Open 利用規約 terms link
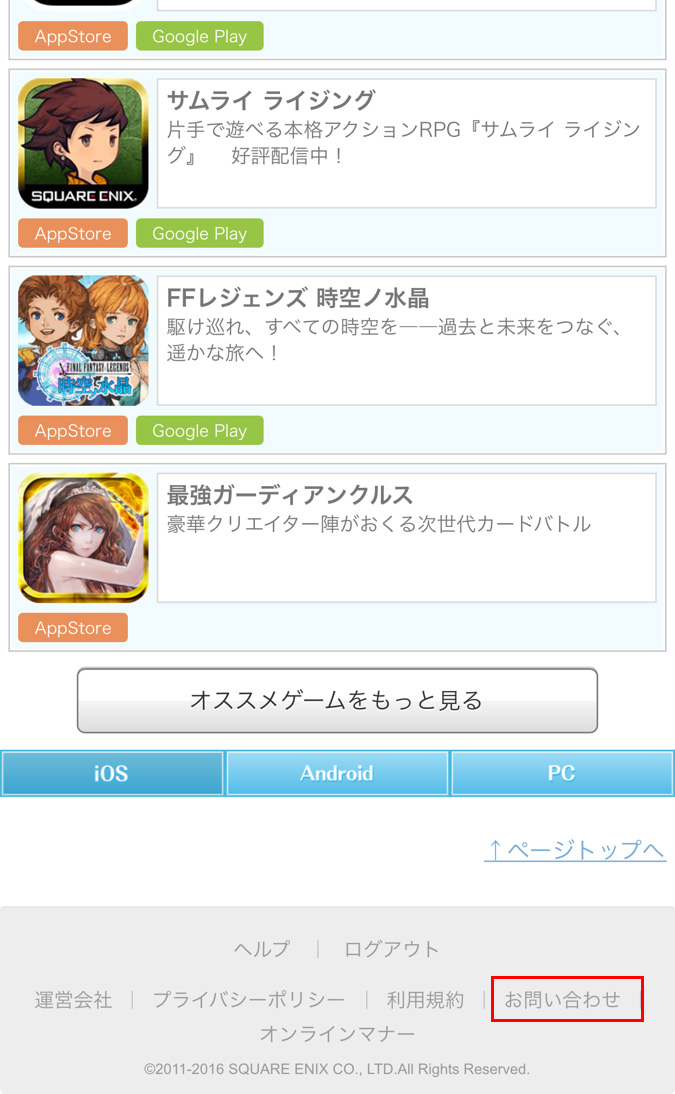The height and width of the screenshot is (1094, 675). pos(425,999)
